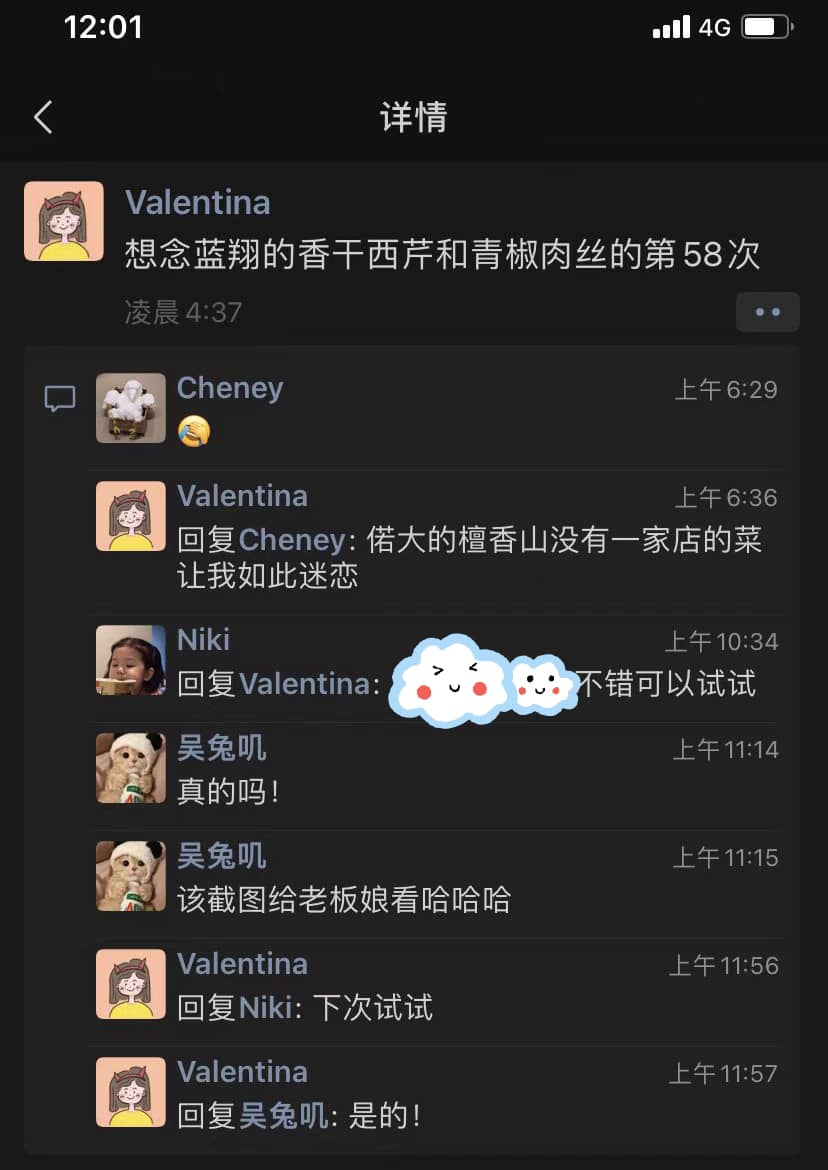Tap Valentina's avatar beside the post

pyautogui.click(x=64, y=221)
